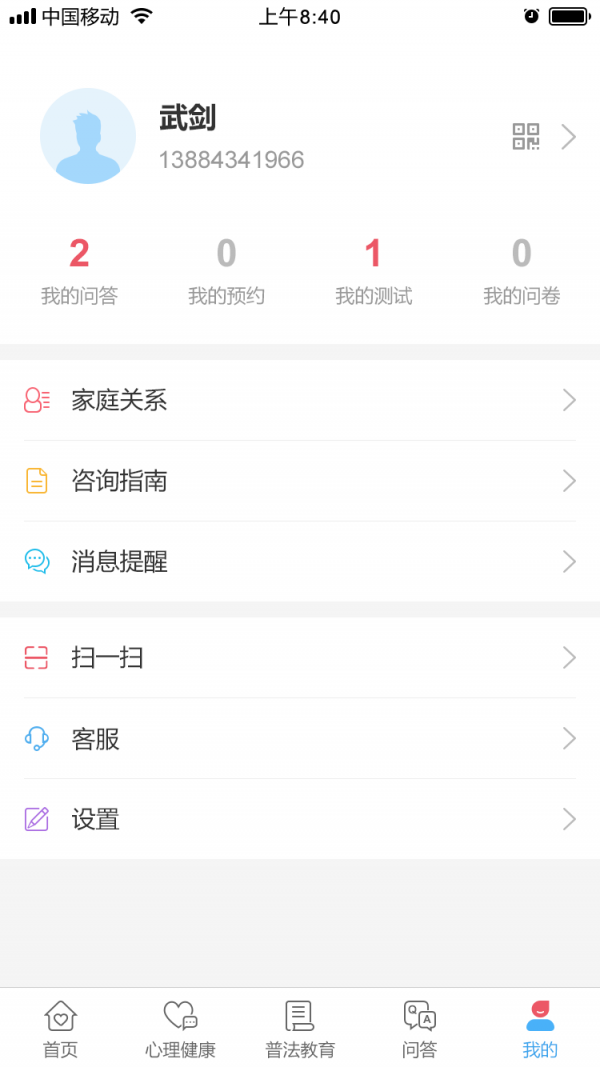
Task: Contact 客服 support
Action: coord(300,739)
